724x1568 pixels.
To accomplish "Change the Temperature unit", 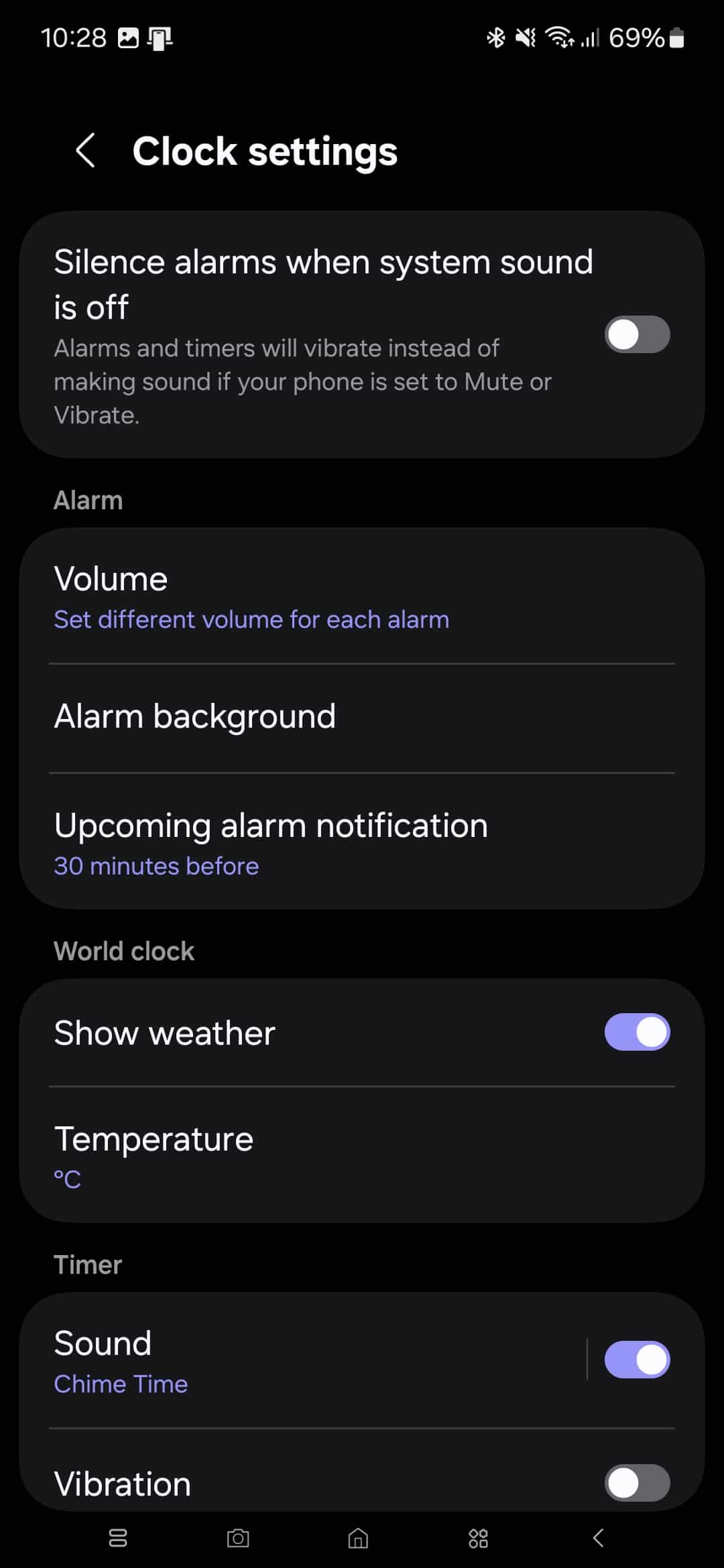I will tap(362, 1155).
